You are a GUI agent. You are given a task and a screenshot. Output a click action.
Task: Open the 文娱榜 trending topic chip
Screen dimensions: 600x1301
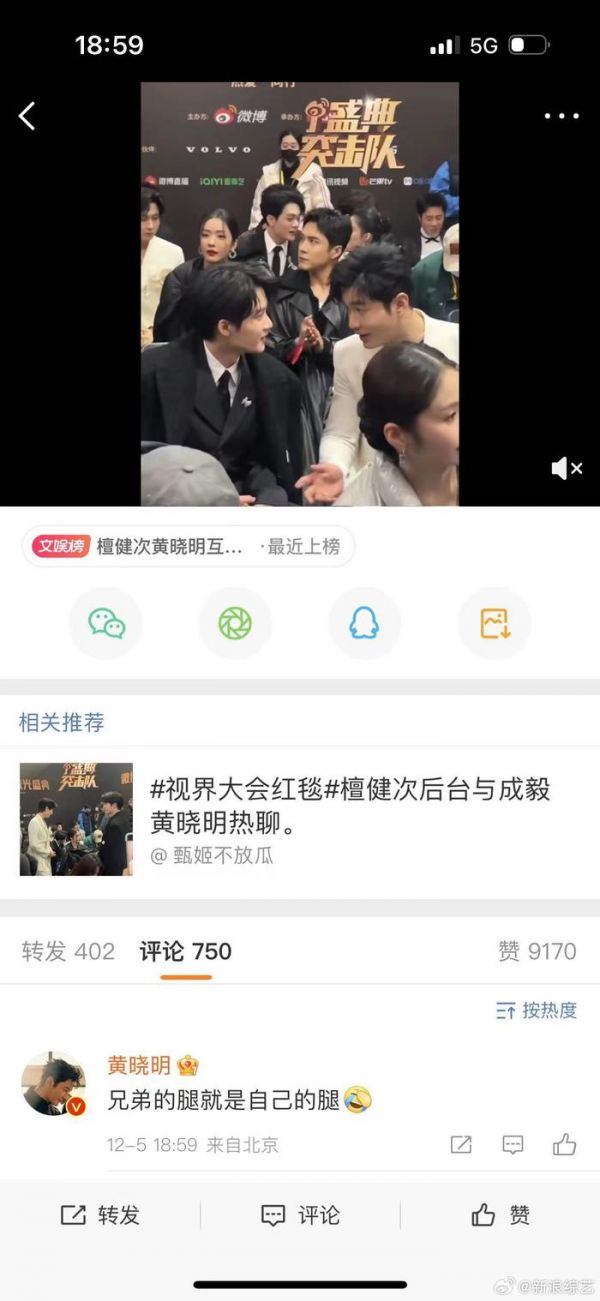pos(188,547)
